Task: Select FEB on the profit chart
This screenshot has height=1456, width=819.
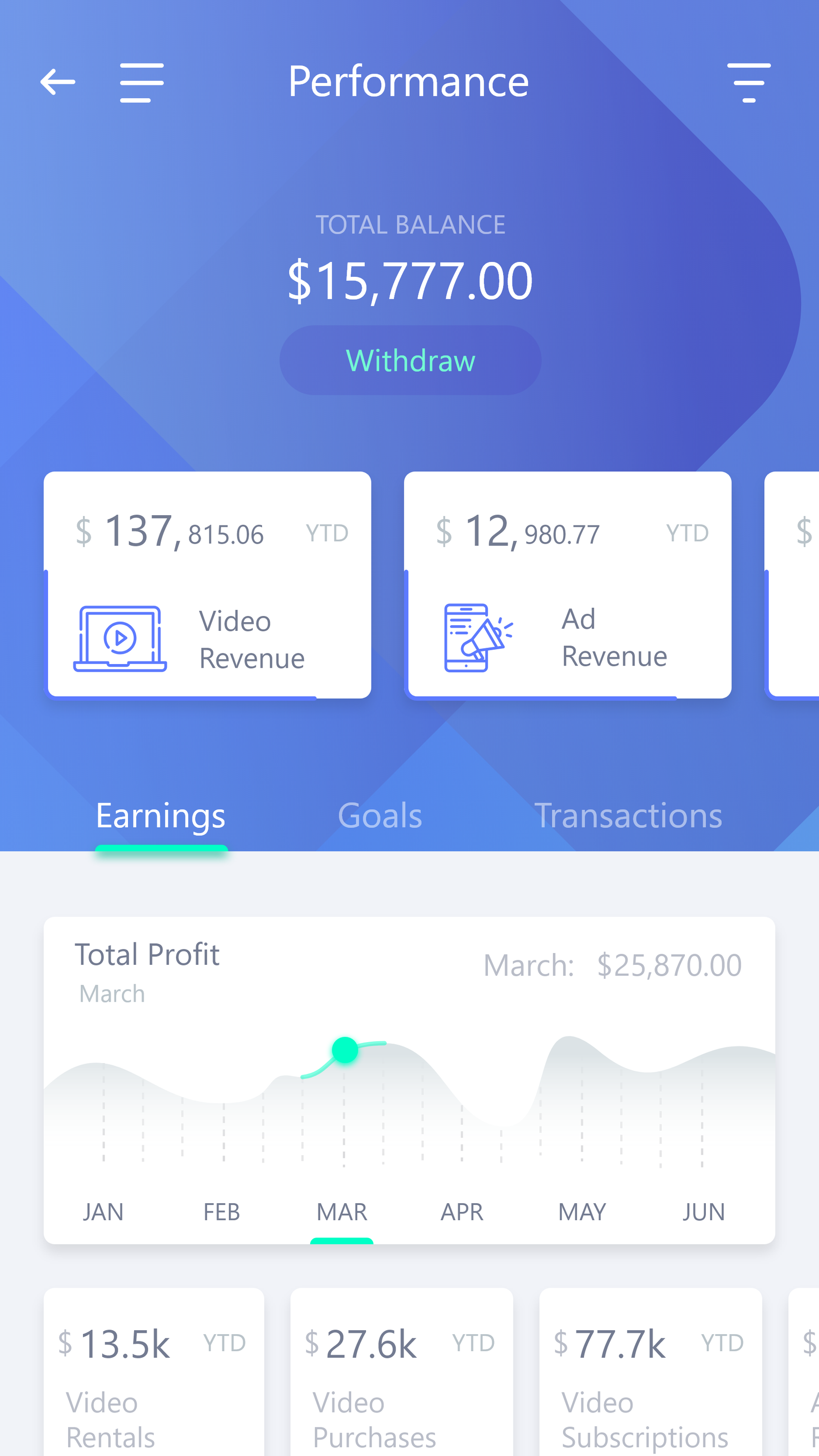Action: click(222, 1211)
